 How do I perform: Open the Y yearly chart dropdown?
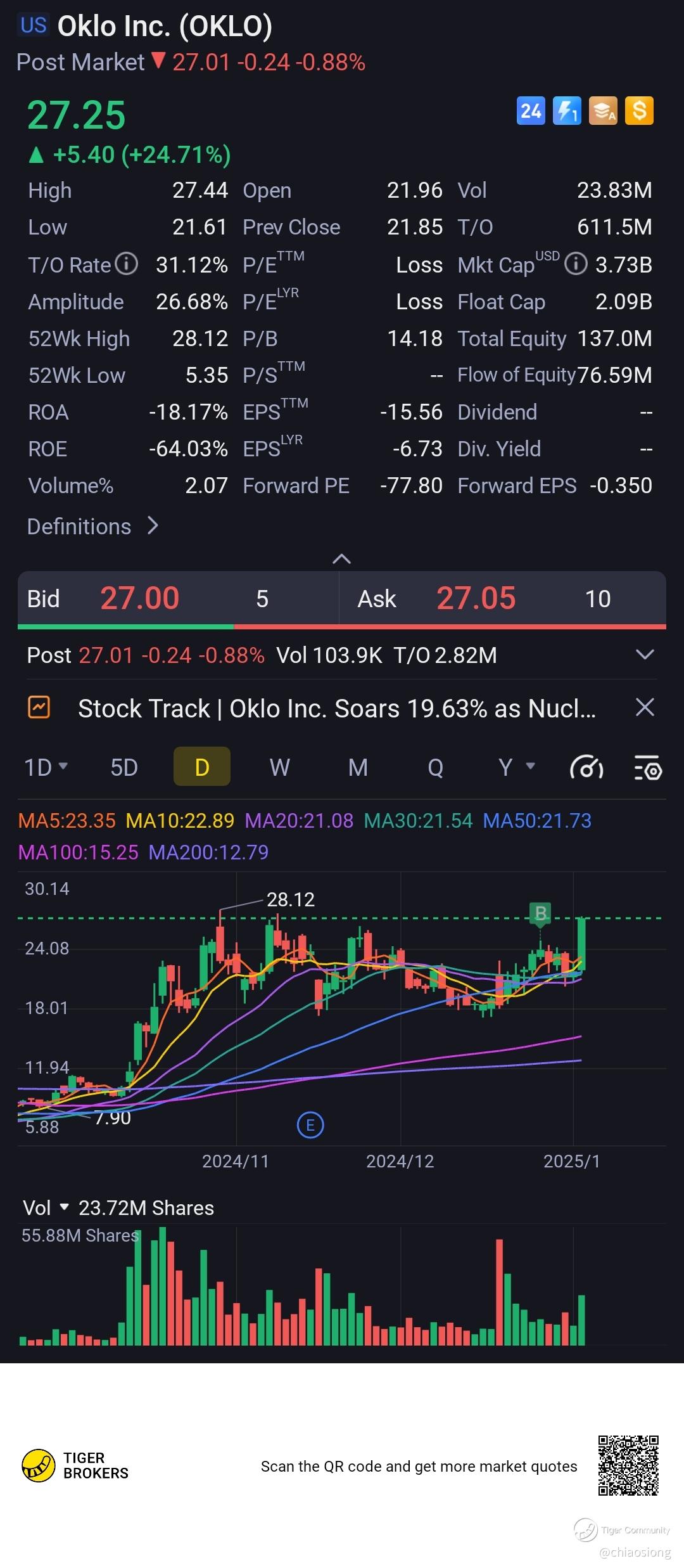[x=516, y=768]
